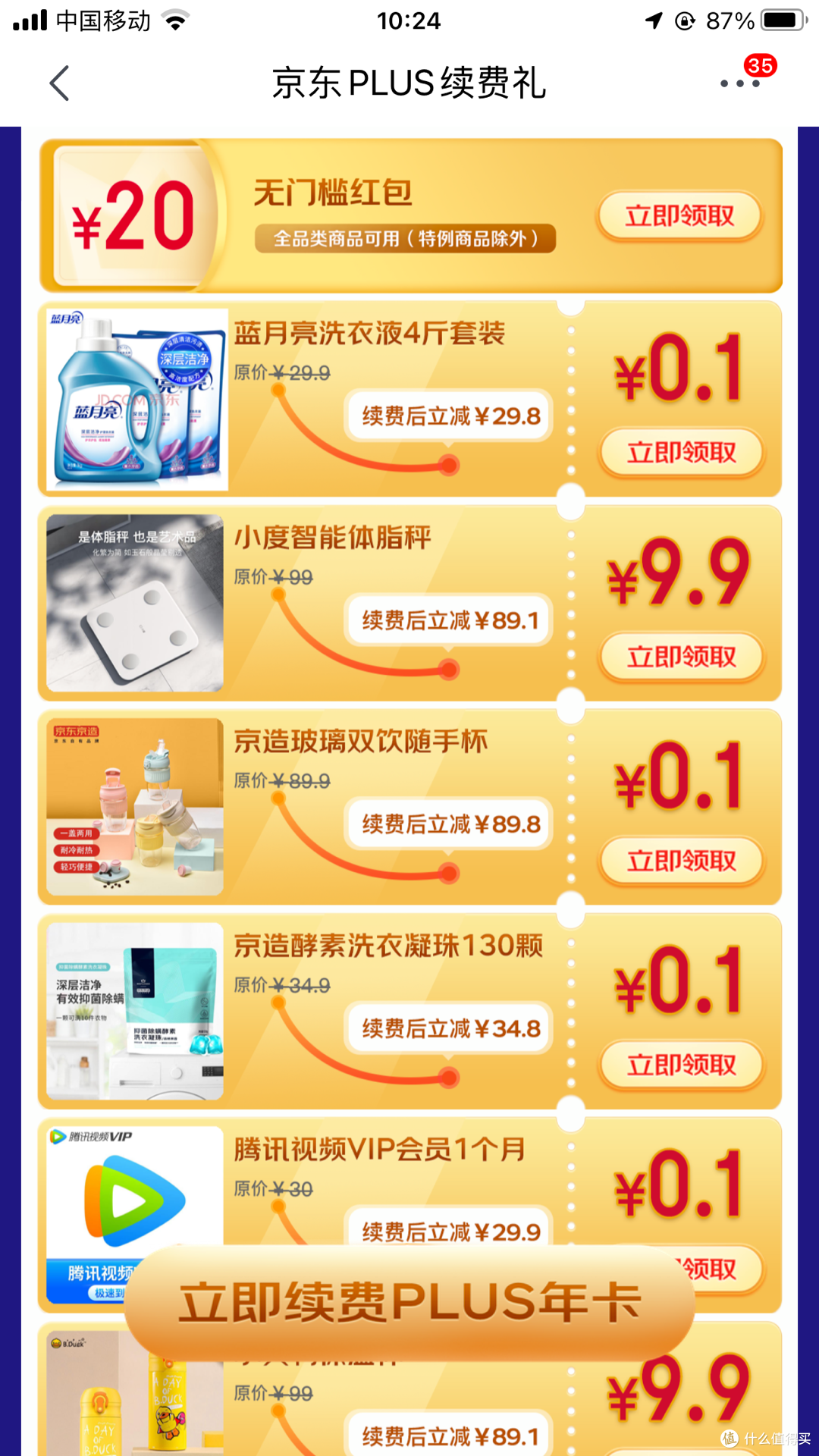
Task: Open 小度智能体脂秤 product image
Action: pyautogui.click(x=135, y=604)
